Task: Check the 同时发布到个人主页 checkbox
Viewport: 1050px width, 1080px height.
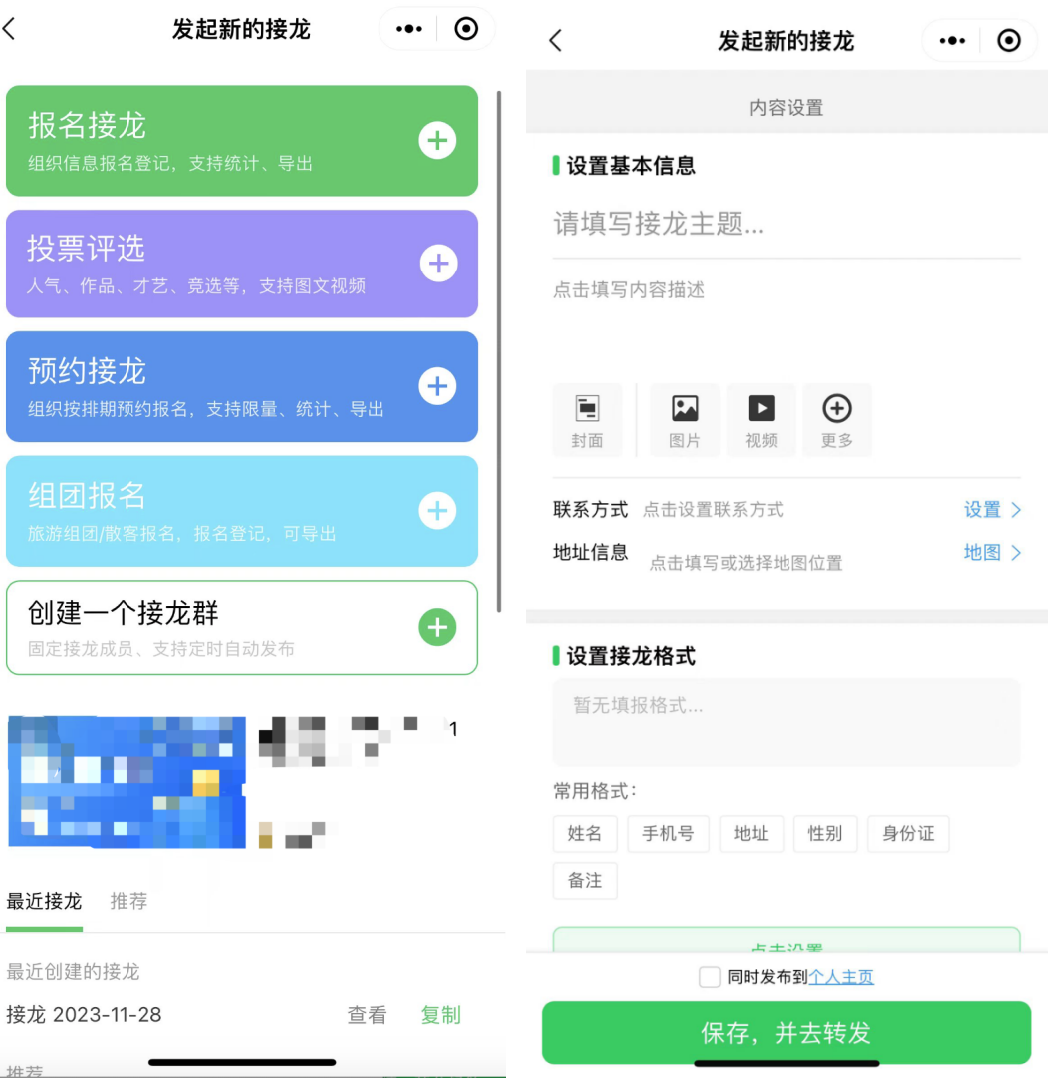Action: coord(710,977)
